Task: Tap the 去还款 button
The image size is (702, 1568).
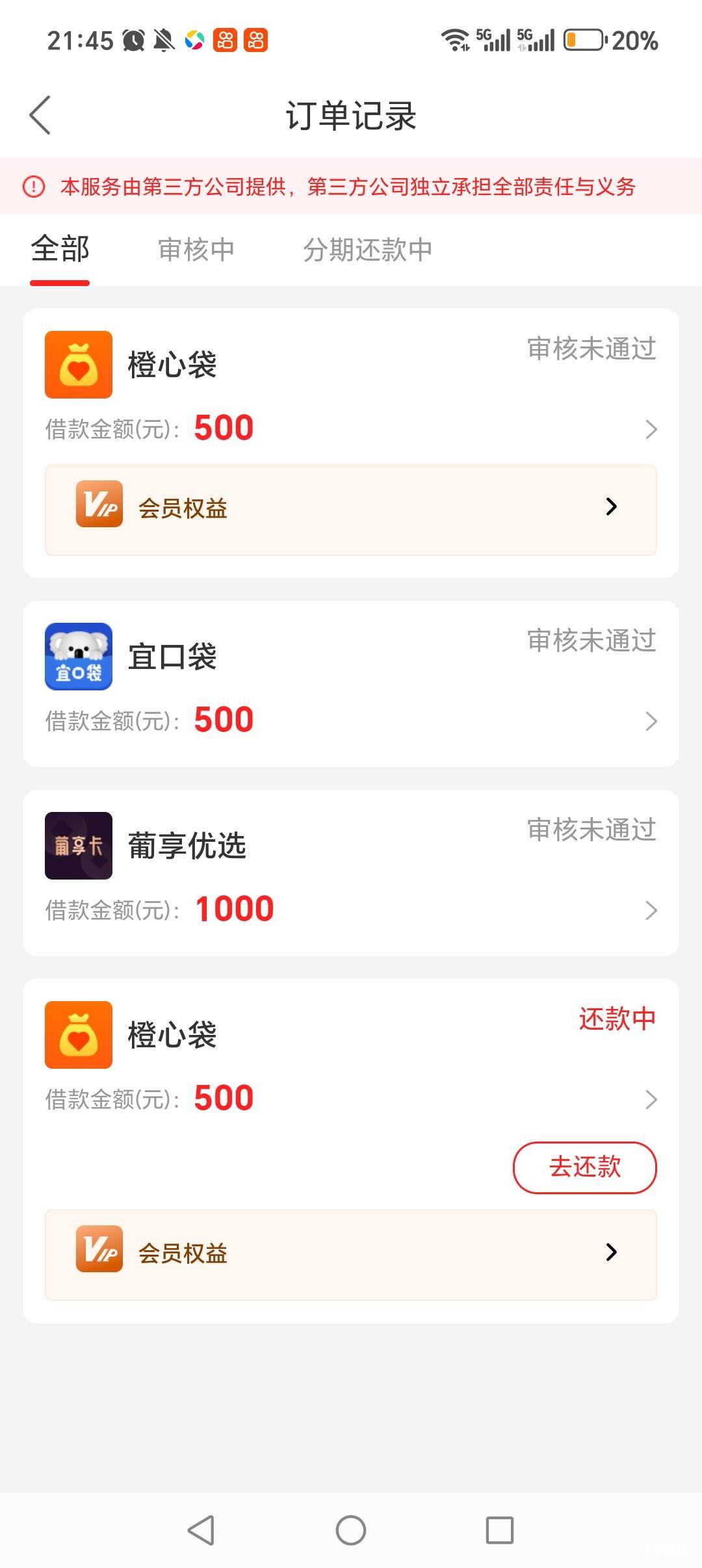Action: [584, 1167]
